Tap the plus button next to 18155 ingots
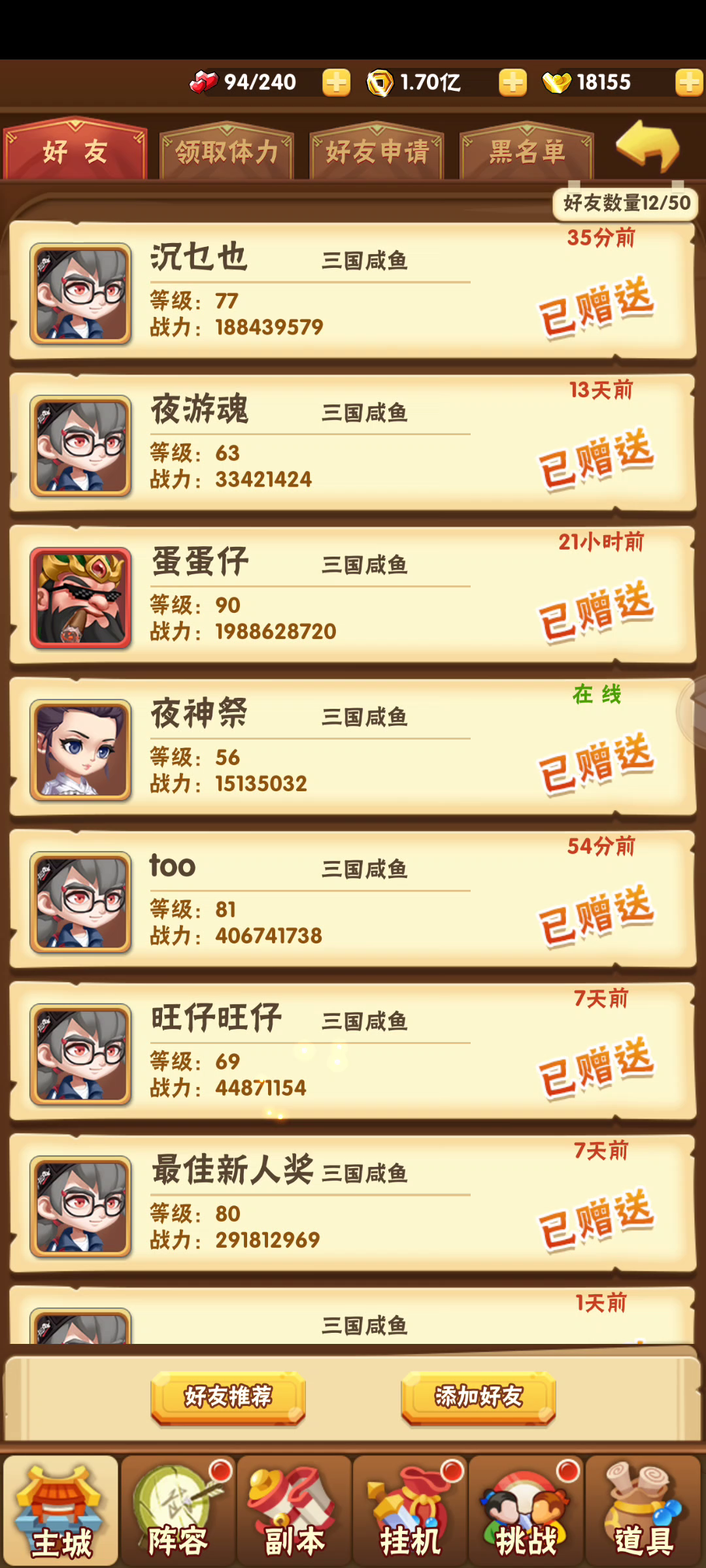The height and width of the screenshot is (1568, 706). [x=689, y=83]
